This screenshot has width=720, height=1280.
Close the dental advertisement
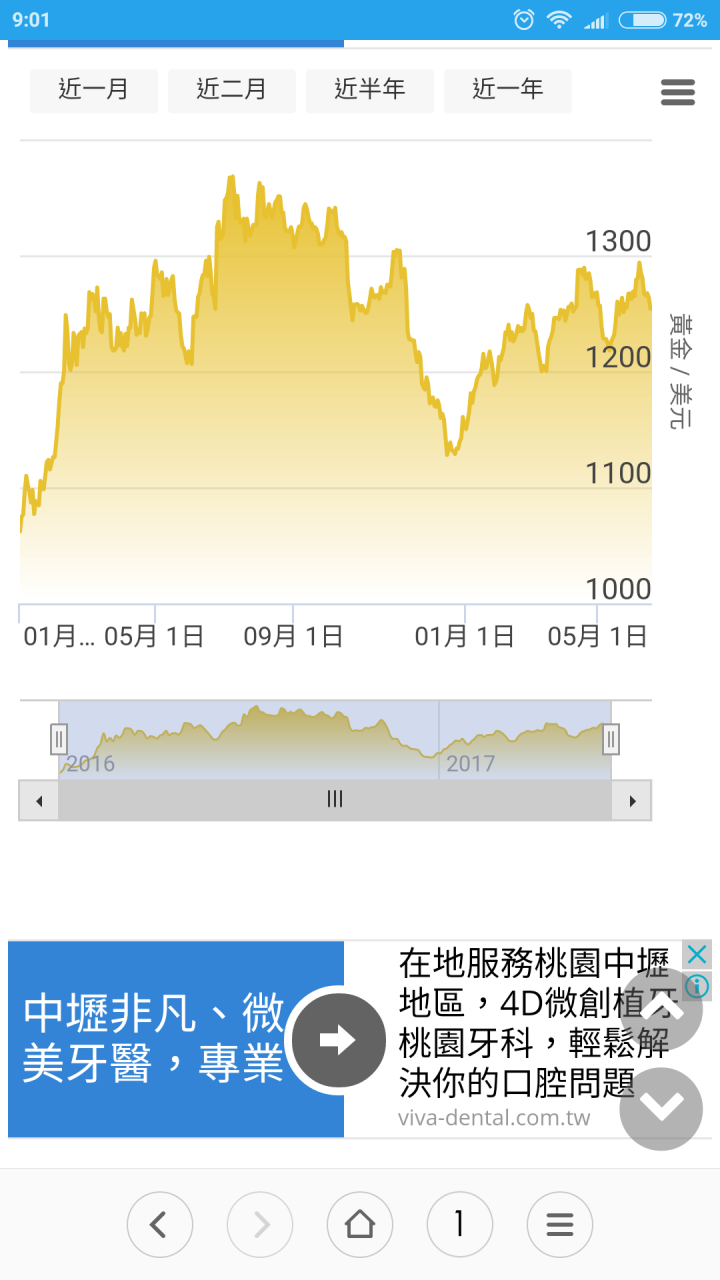click(x=697, y=955)
